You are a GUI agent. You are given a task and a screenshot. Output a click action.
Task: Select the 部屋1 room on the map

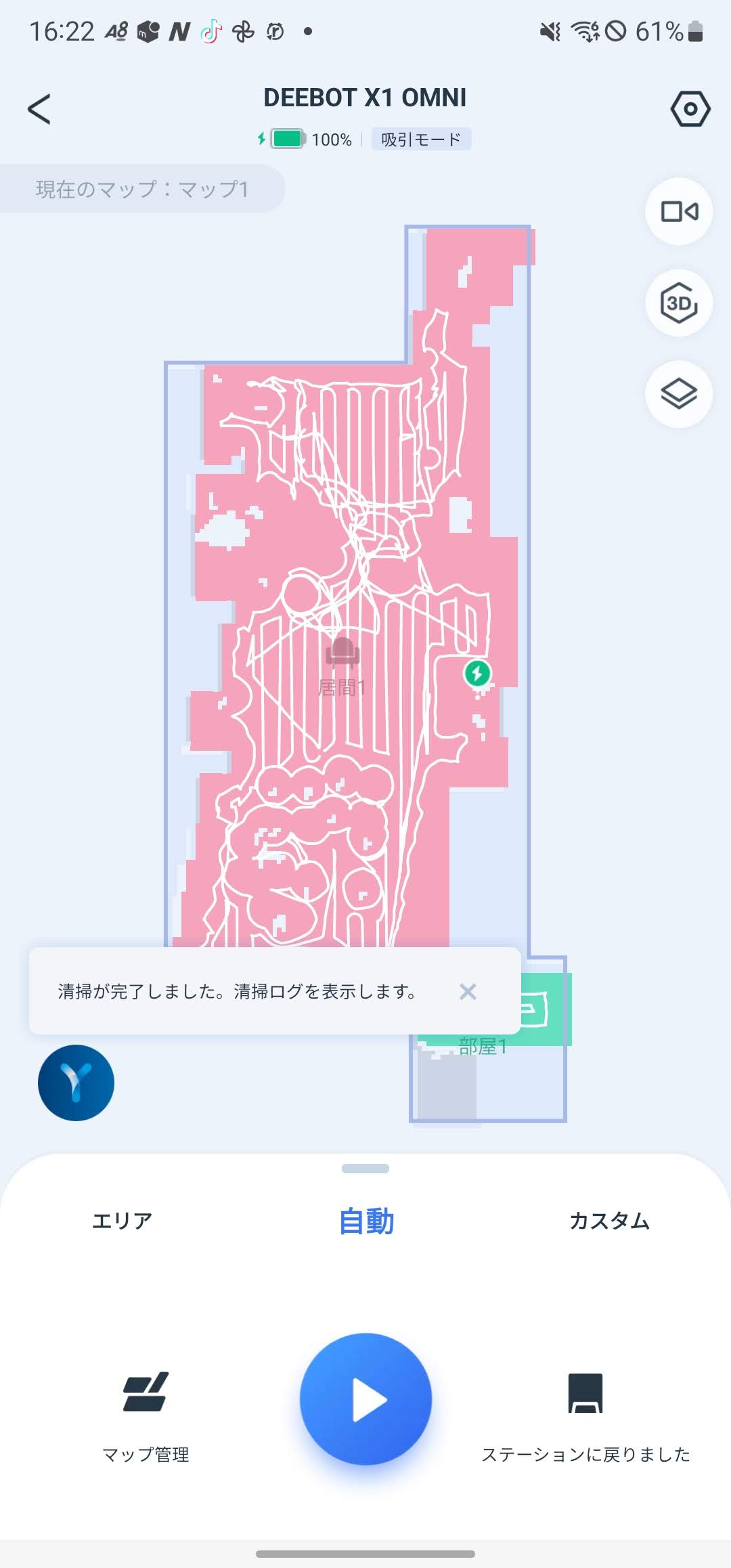[x=483, y=1047]
